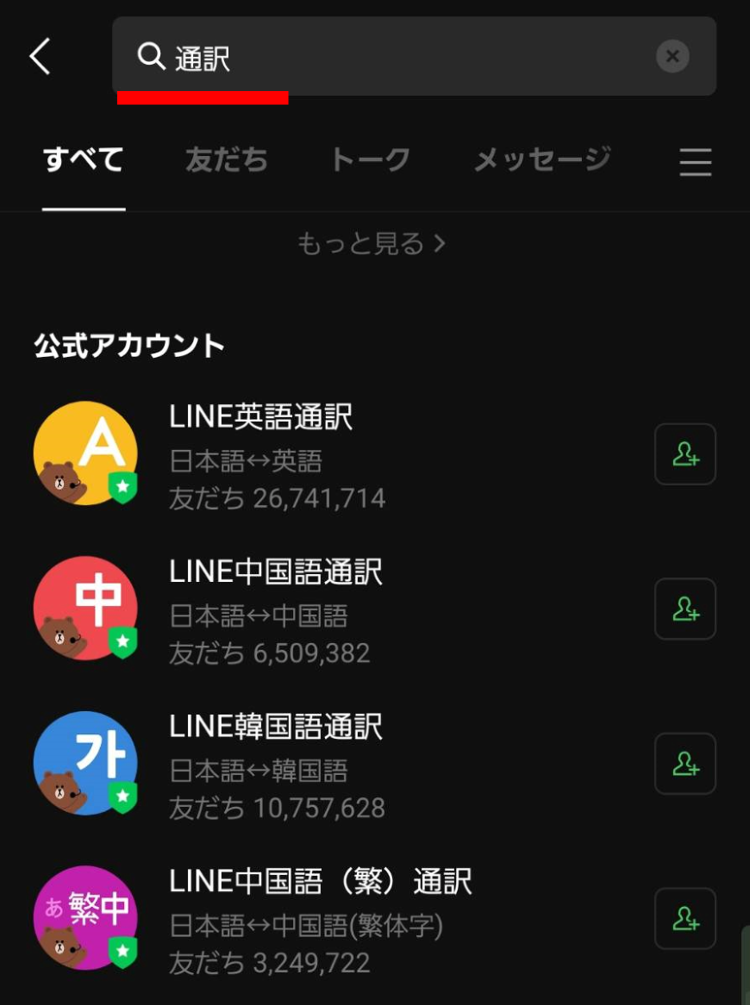Tap the search field containing 通訳
The image size is (750, 1005).
(x=400, y=57)
